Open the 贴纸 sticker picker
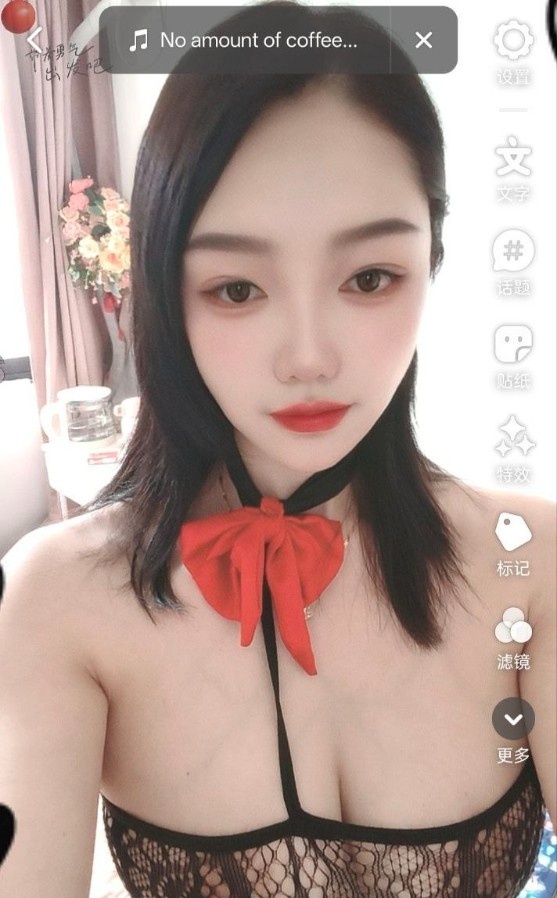The width and height of the screenshot is (557, 898). 513,357
